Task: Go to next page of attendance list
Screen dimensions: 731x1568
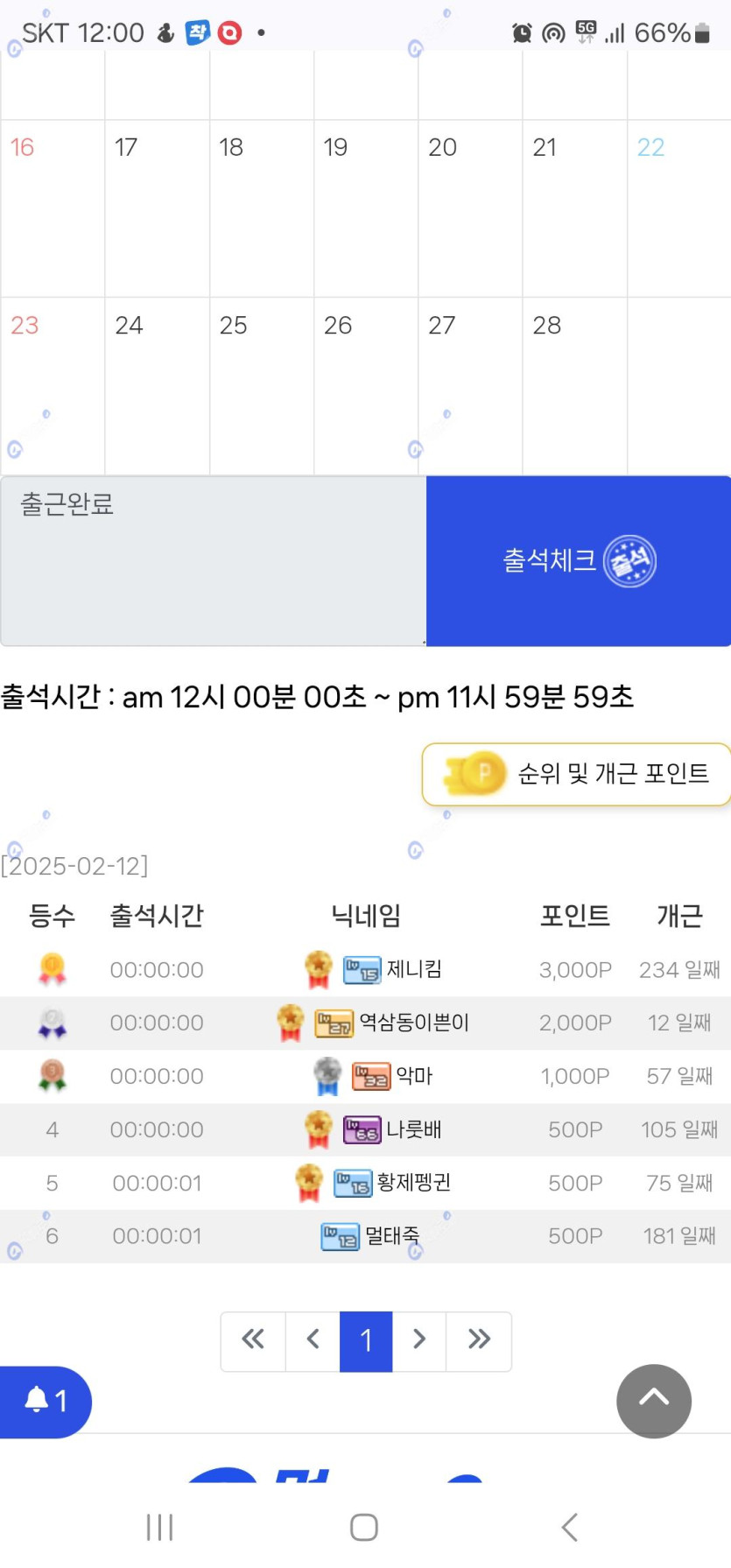Action: (419, 1339)
